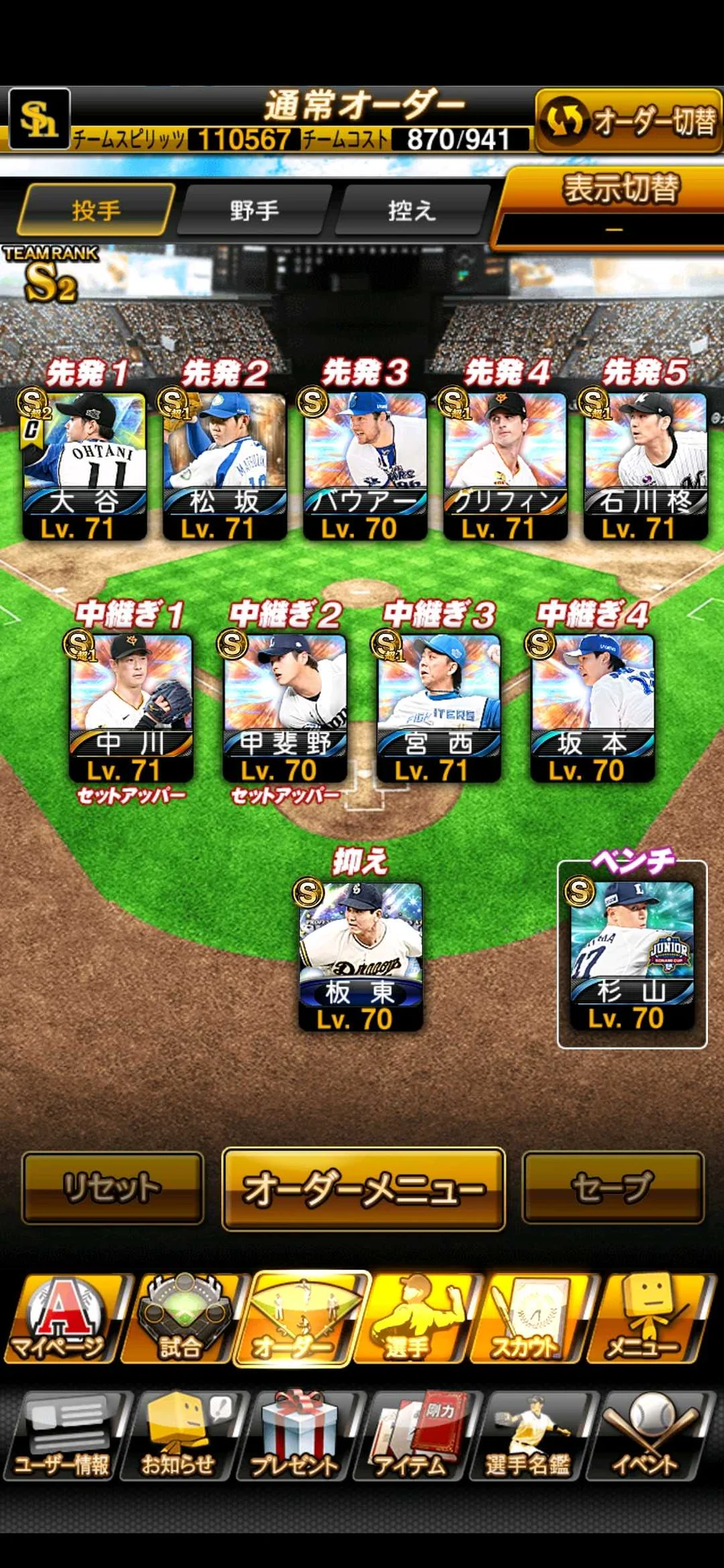Tap the オーダー切替 button
The image size is (724, 1568).
(x=629, y=121)
